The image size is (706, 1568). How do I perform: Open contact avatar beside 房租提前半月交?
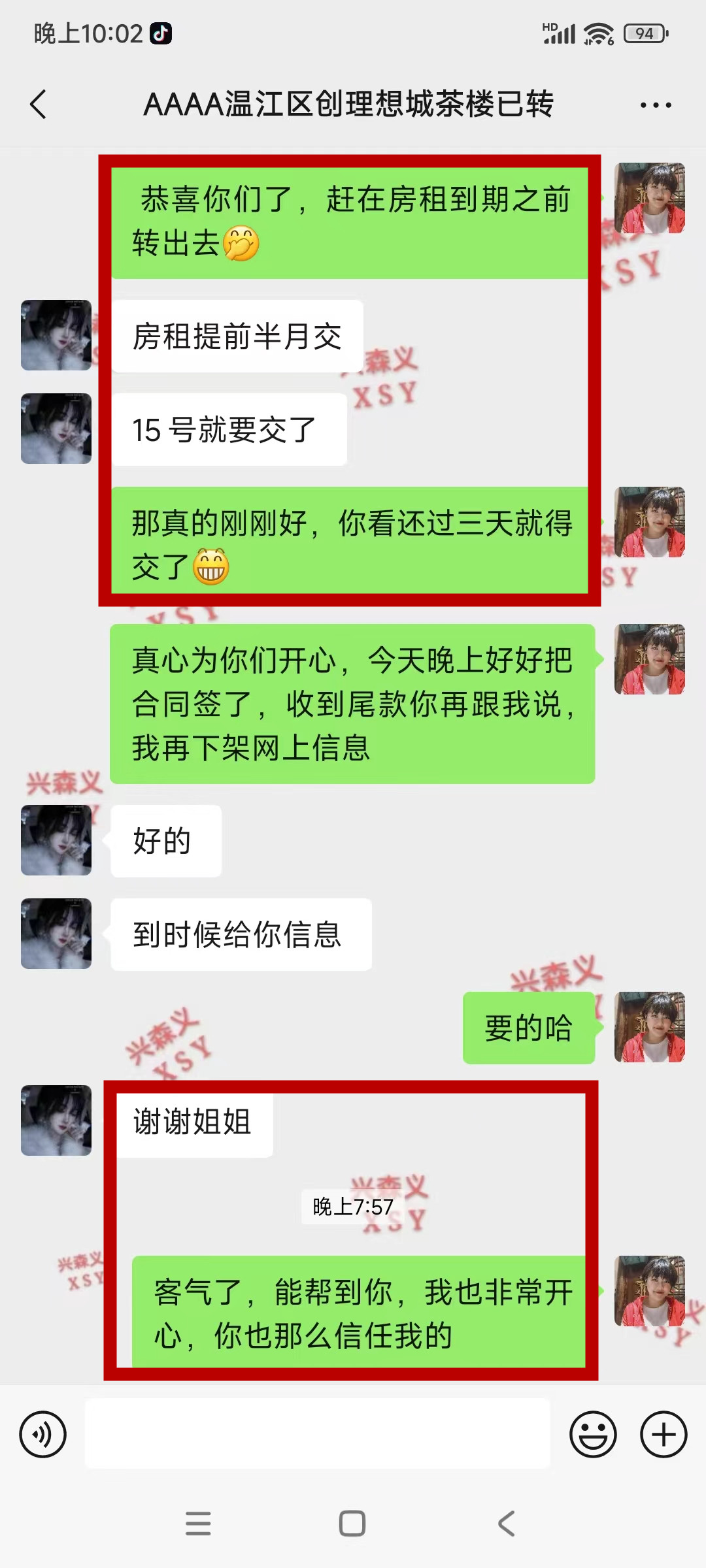(x=56, y=335)
